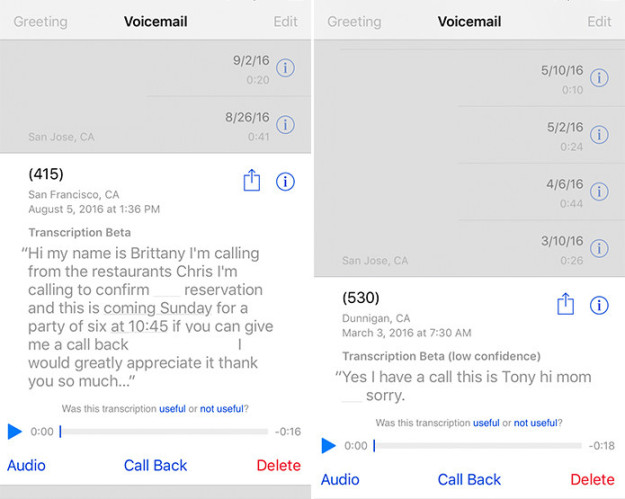Tap Audio under the (415) voicemail
The image size is (625, 499).
(x=27, y=465)
